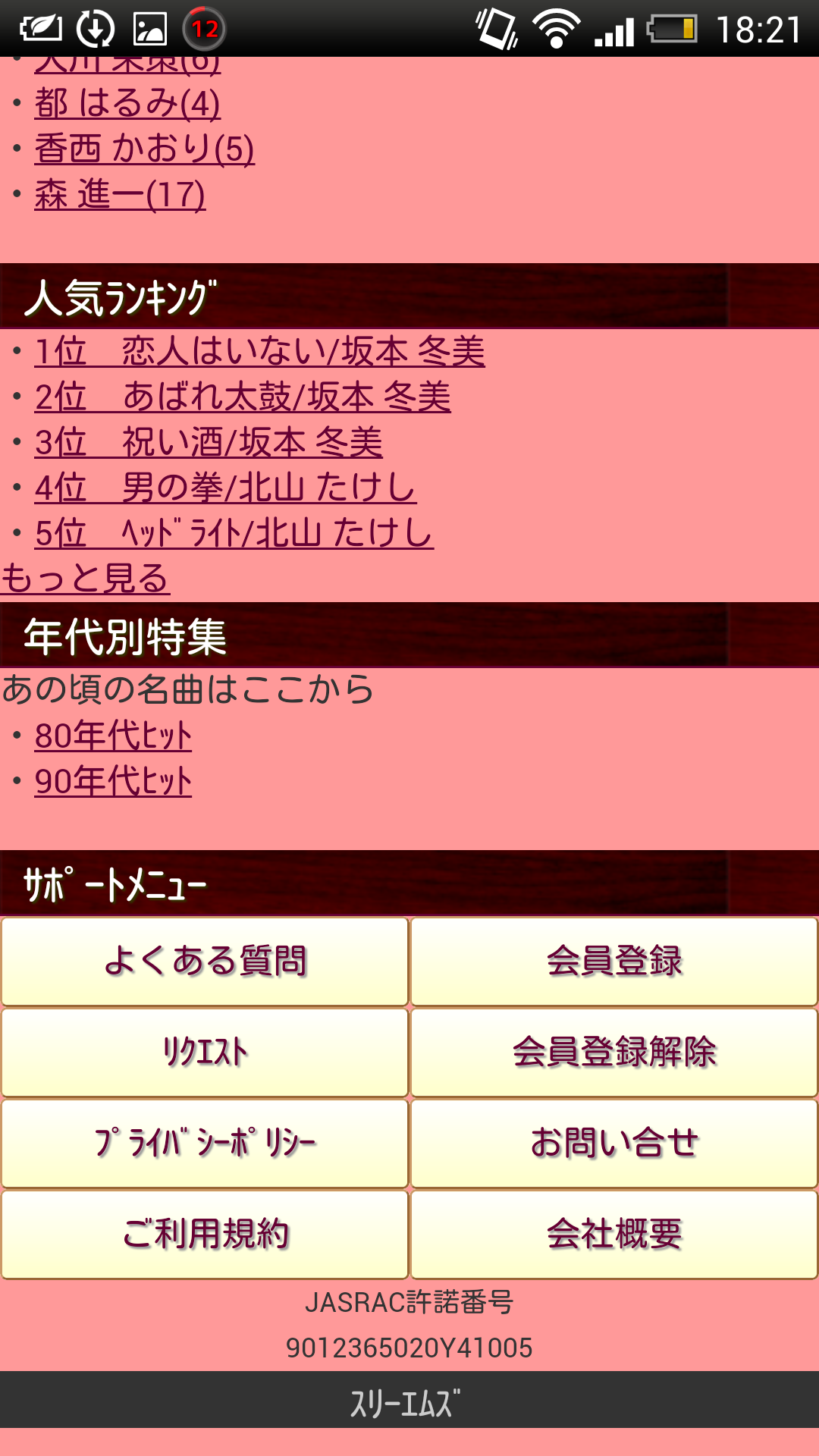Open artist link 森 進一(17)
The width and height of the screenshot is (819, 1456).
pos(120,194)
